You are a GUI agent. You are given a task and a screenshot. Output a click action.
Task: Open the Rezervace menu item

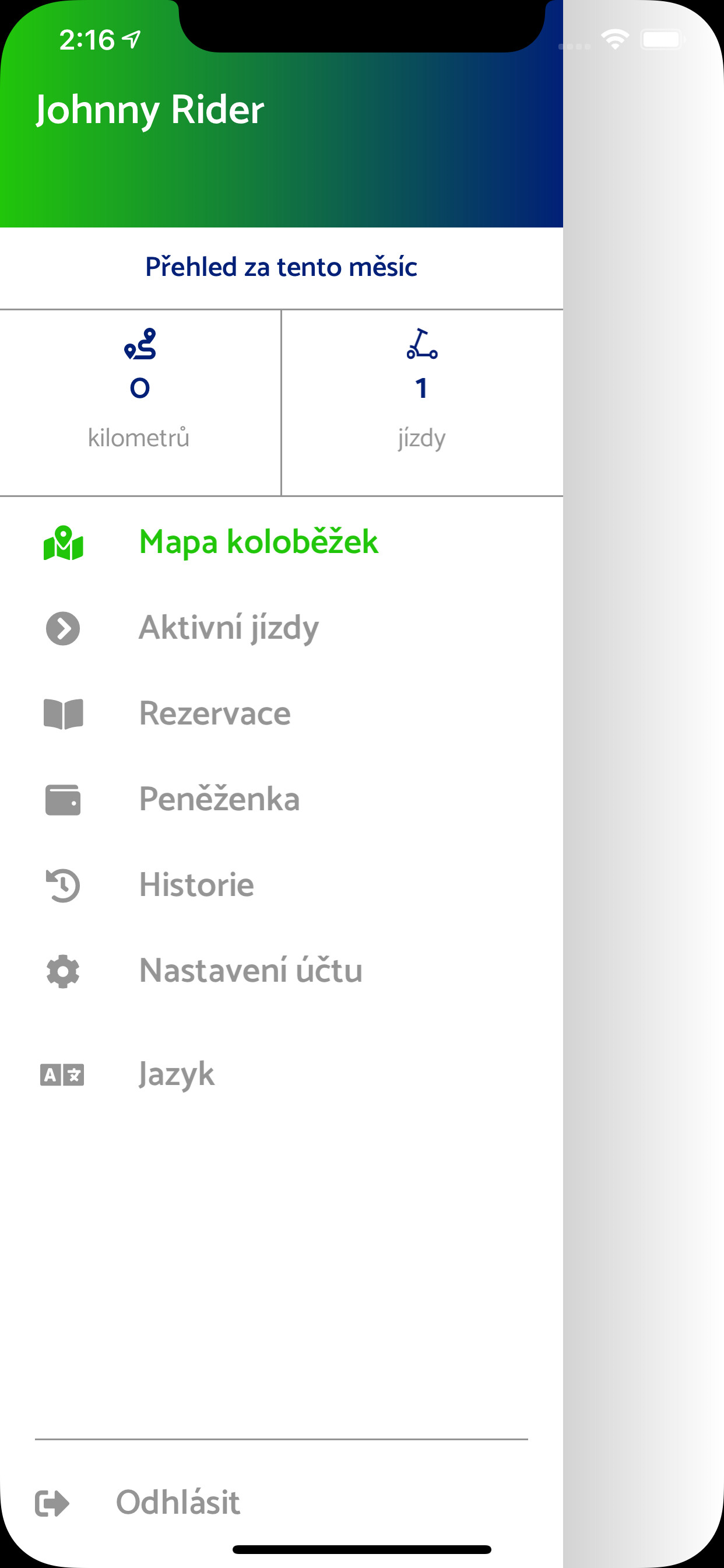(281, 713)
